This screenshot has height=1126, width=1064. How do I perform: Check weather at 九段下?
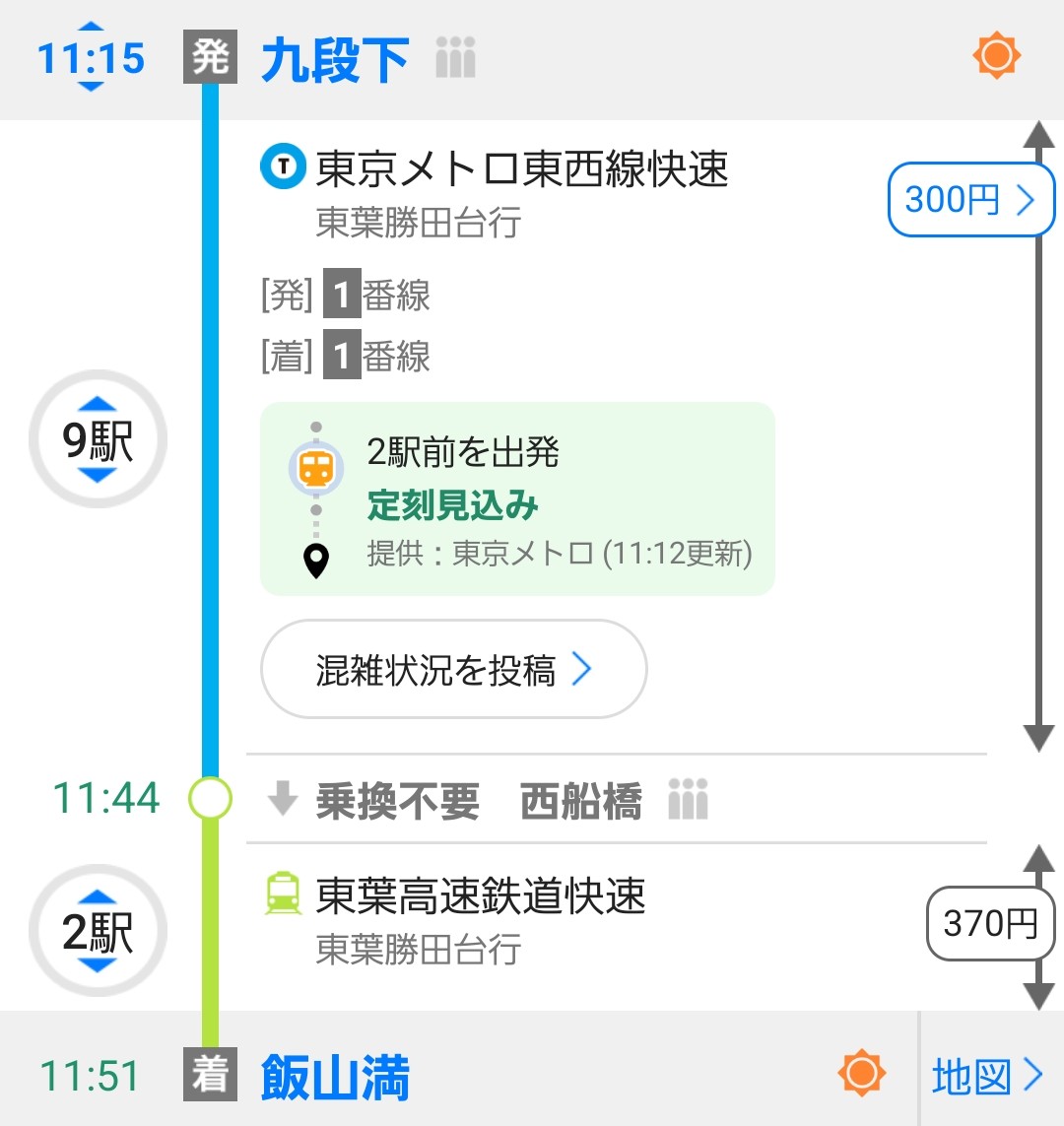click(996, 56)
